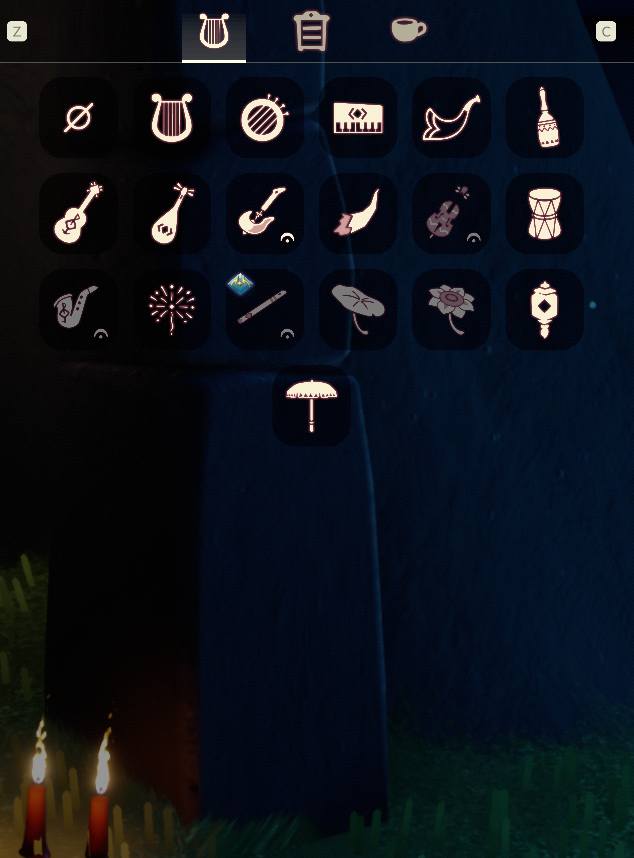Choose the round hand drum

265,118
